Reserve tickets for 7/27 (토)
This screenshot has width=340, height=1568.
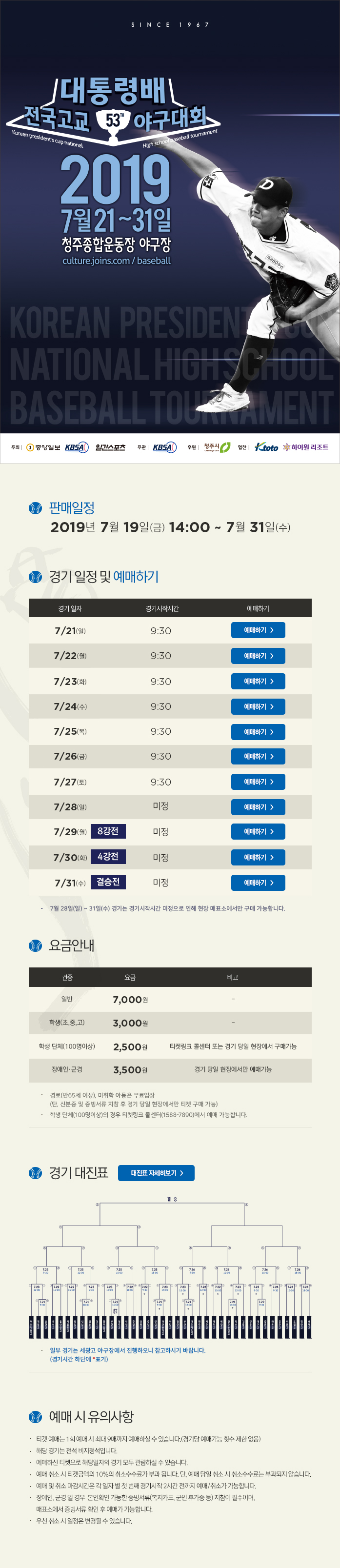[258, 782]
